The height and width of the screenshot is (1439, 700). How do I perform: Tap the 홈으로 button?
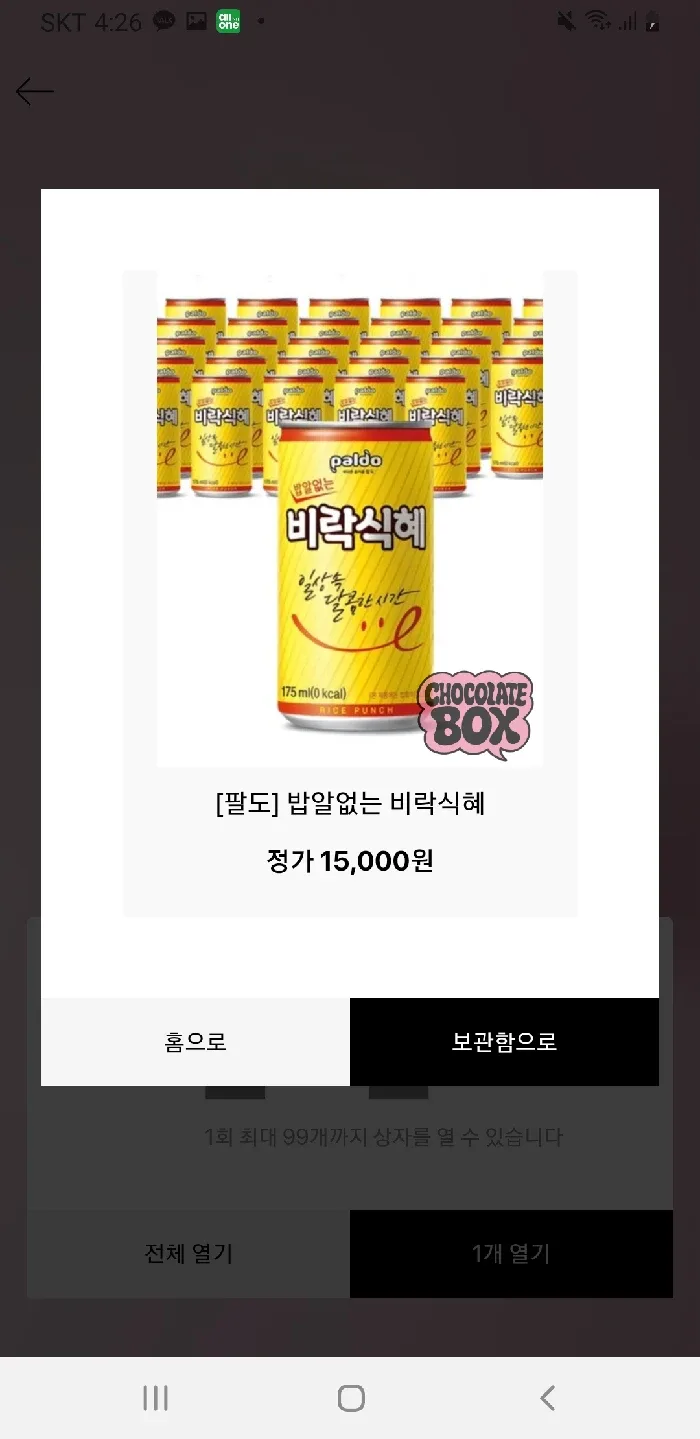click(195, 1042)
